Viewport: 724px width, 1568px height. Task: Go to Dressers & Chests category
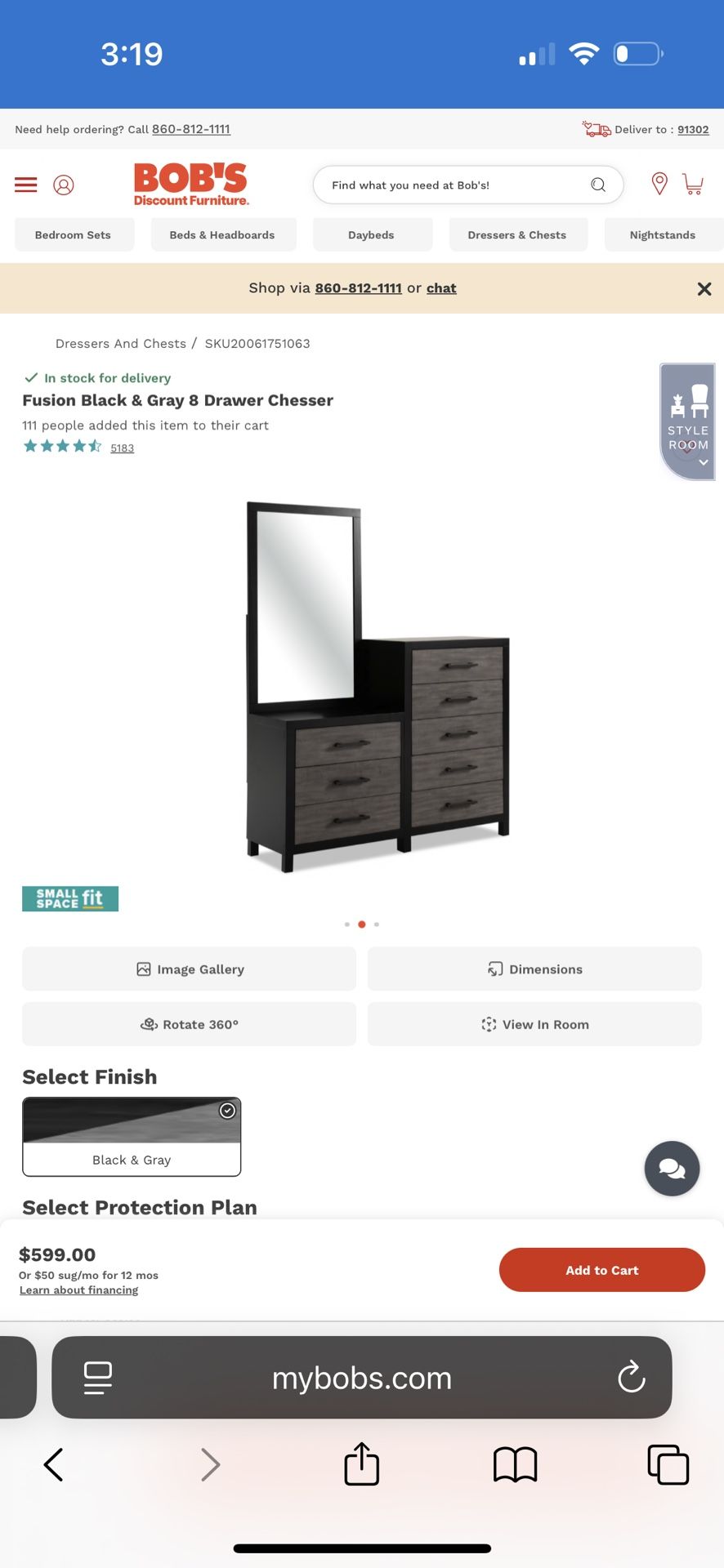coord(517,234)
